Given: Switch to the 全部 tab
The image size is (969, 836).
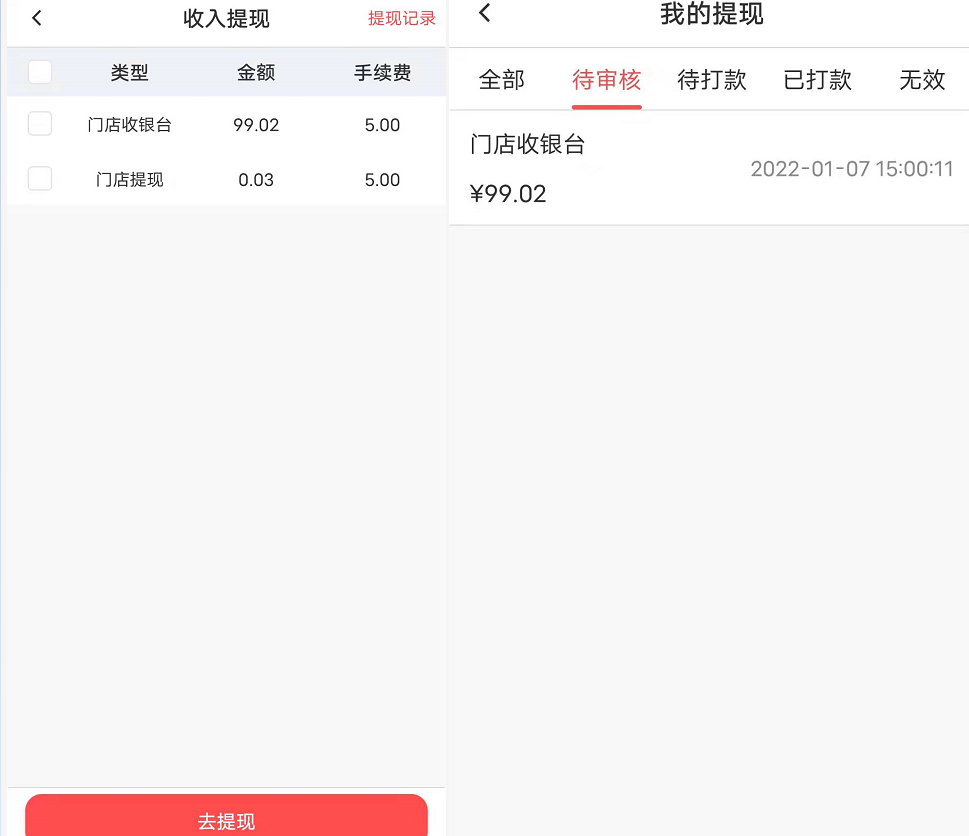Looking at the screenshot, I should tap(502, 80).
